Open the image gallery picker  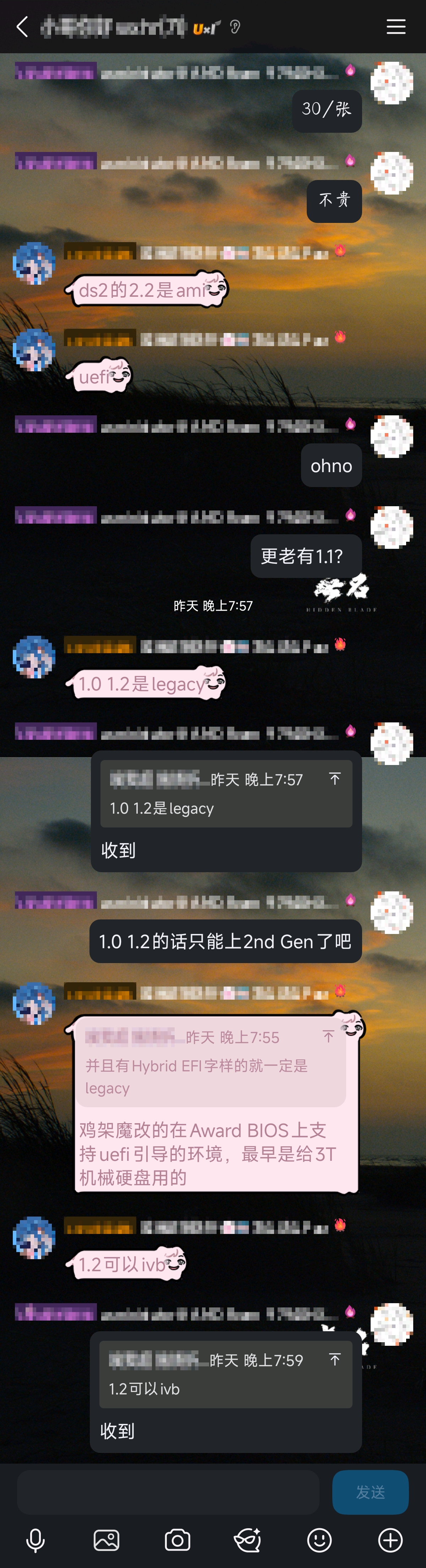click(x=106, y=1541)
